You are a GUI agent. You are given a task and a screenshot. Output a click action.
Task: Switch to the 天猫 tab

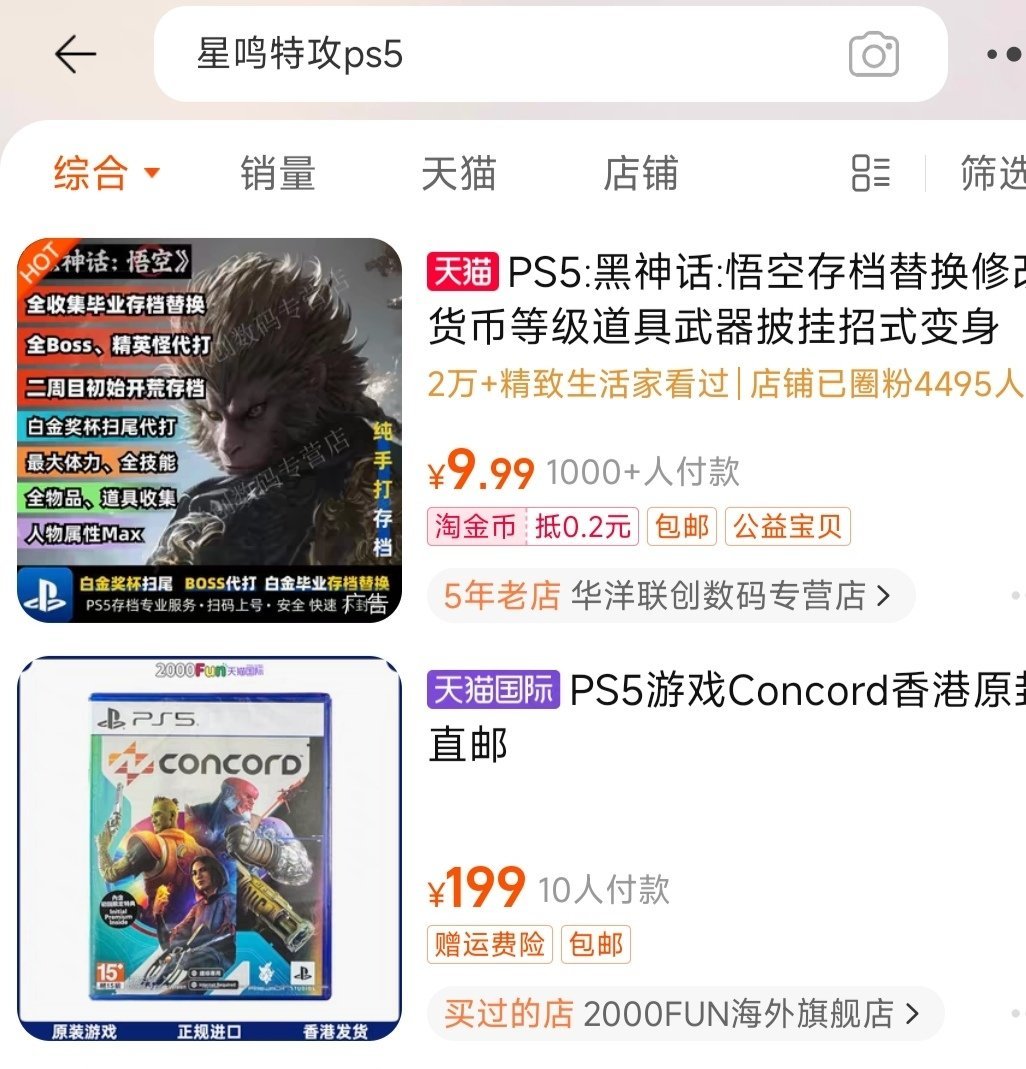tap(458, 173)
